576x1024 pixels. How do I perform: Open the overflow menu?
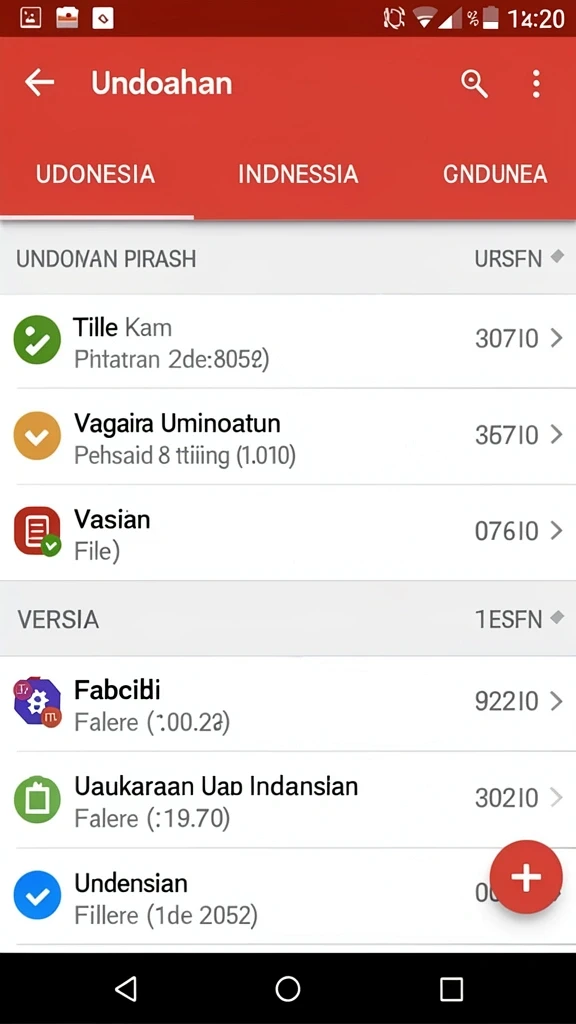tap(536, 84)
